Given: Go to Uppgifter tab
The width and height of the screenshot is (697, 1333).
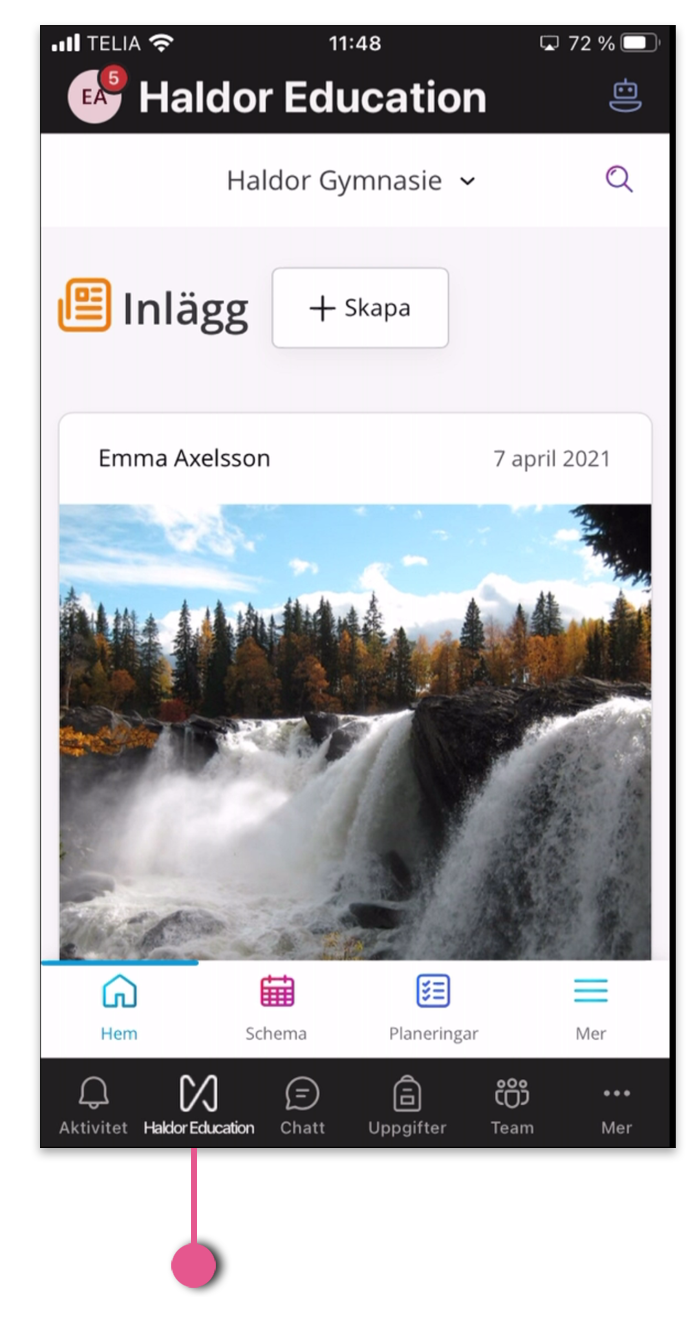Looking at the screenshot, I should tap(407, 1104).
